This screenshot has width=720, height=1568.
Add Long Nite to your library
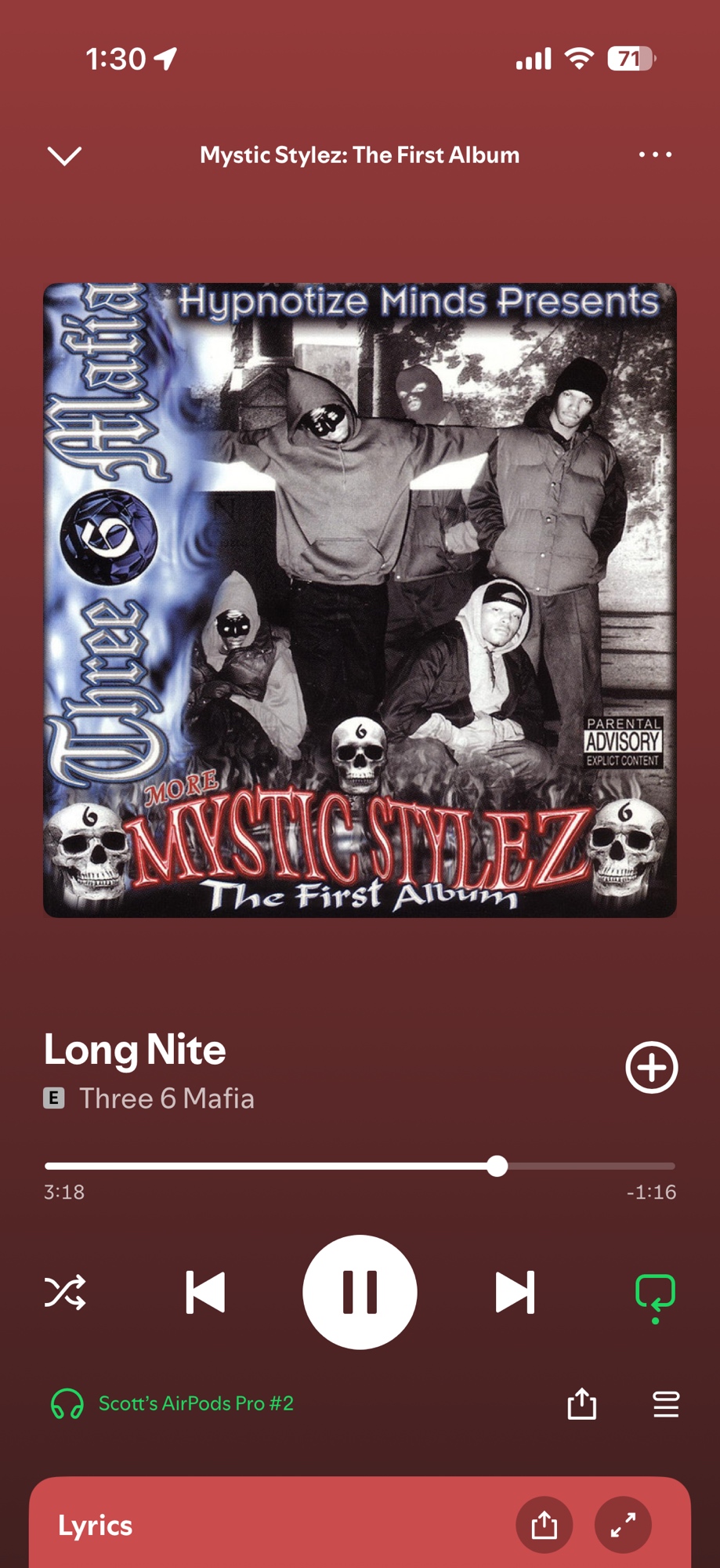(651, 1067)
